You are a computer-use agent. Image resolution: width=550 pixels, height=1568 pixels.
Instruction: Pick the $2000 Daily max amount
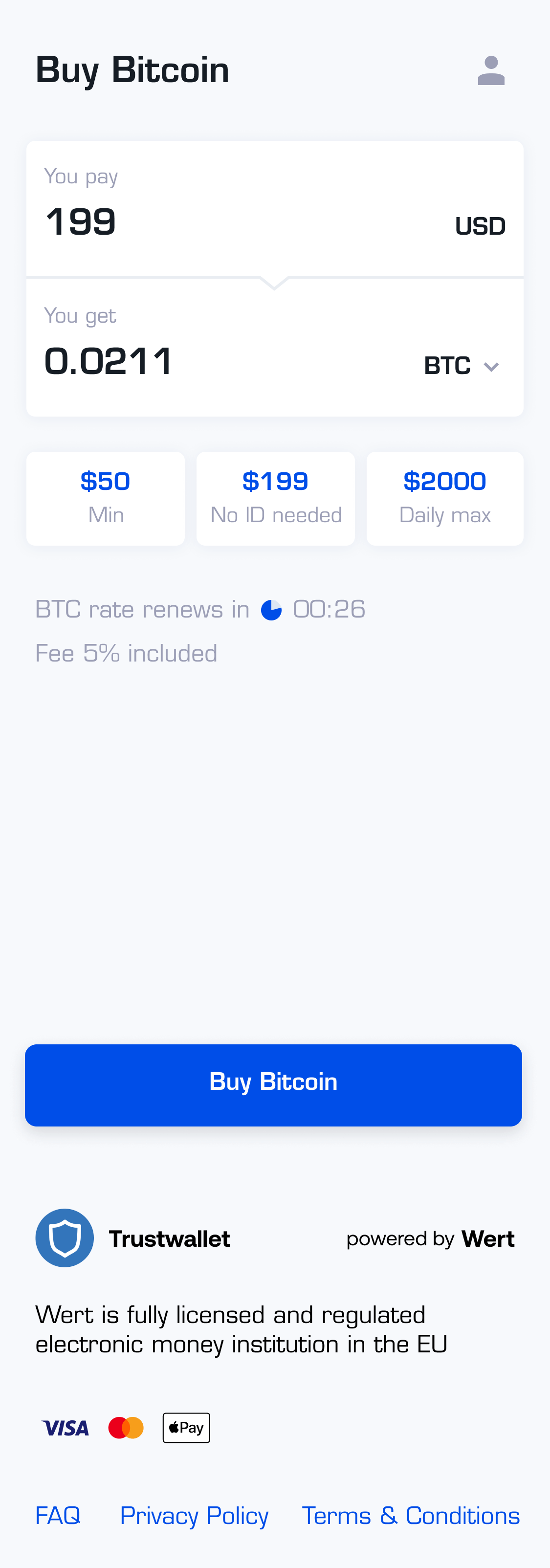coord(445,498)
